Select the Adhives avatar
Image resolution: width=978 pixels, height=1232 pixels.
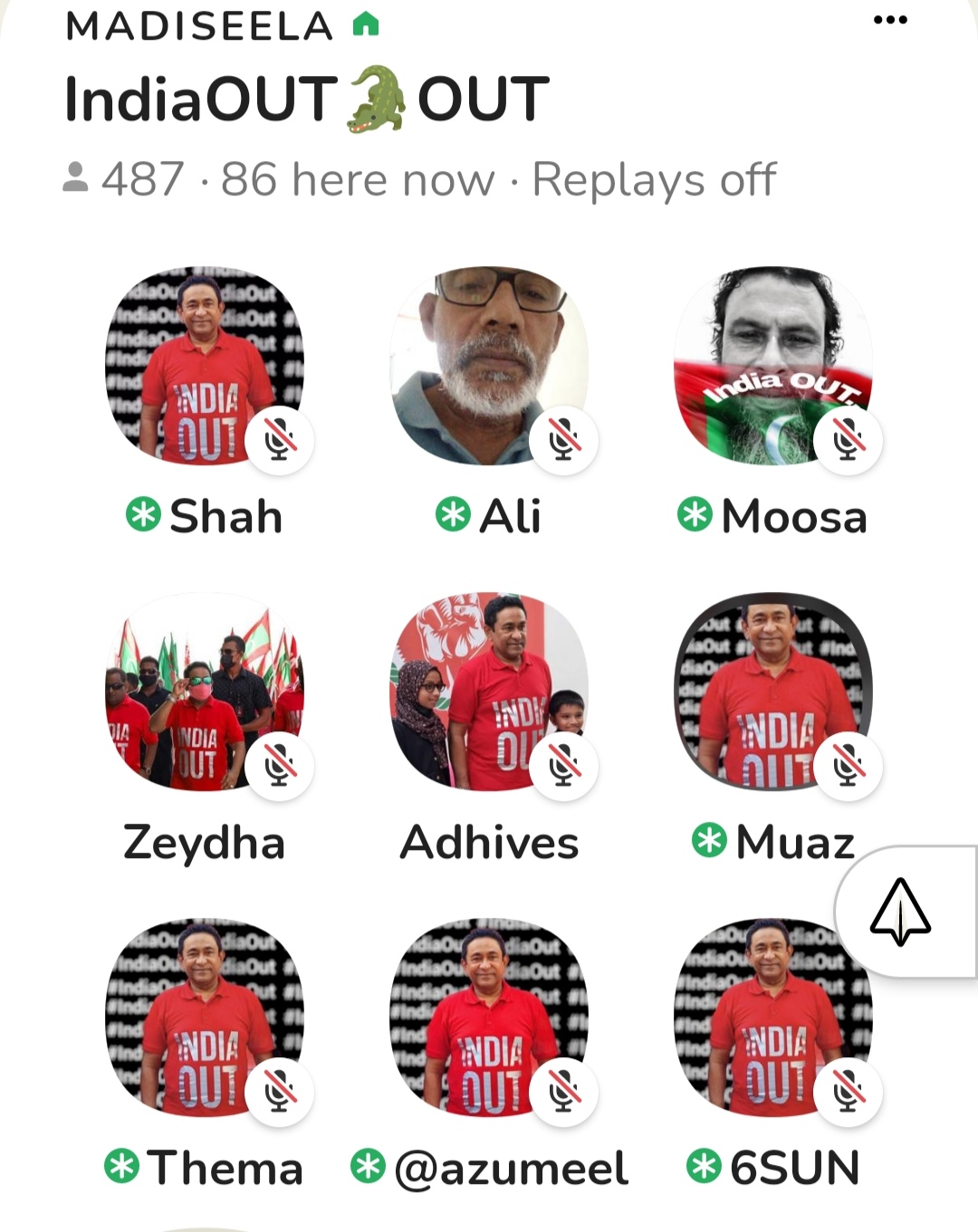(x=489, y=692)
